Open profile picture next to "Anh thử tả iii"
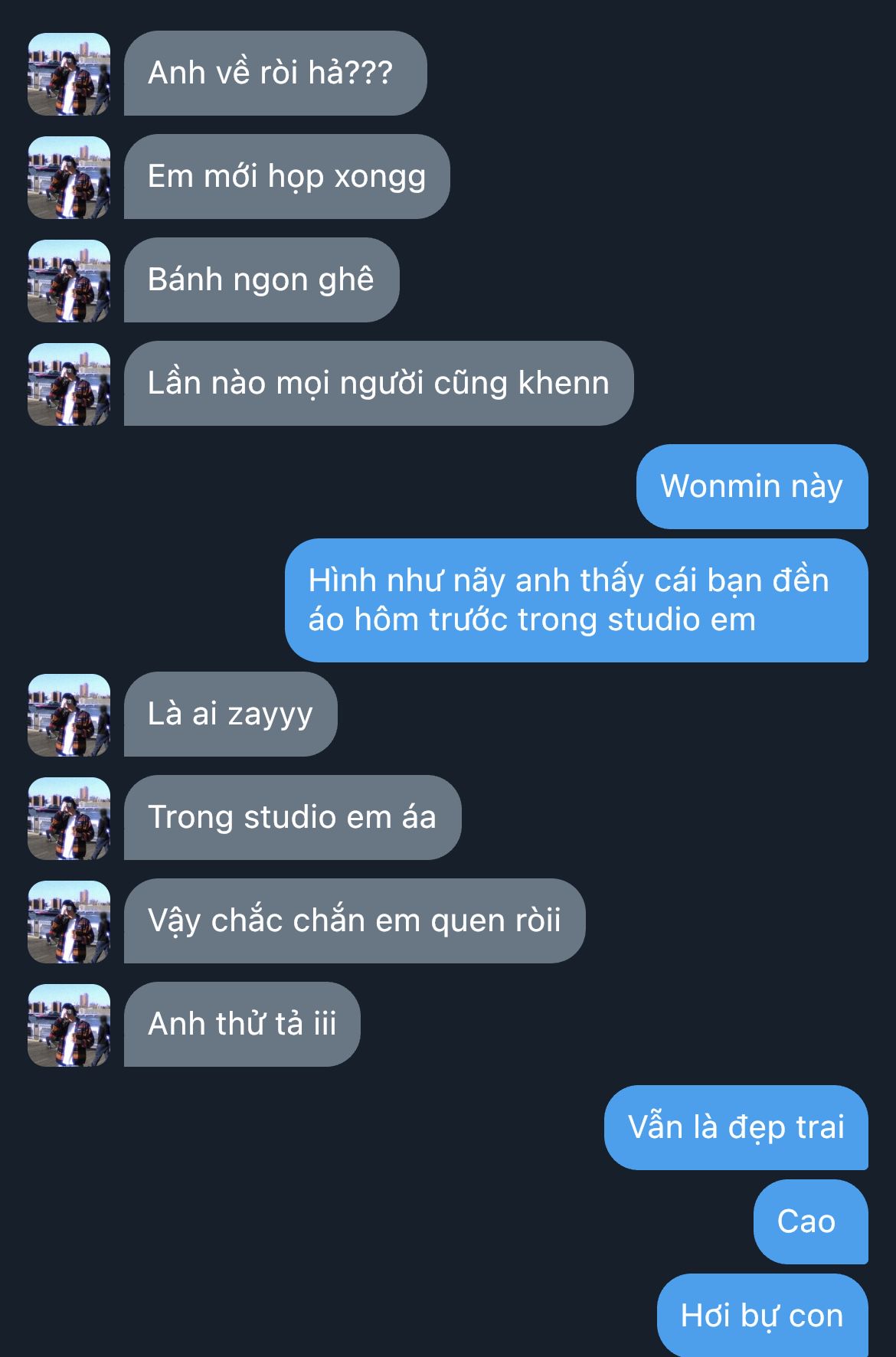The image size is (896, 1357). click(x=69, y=1025)
